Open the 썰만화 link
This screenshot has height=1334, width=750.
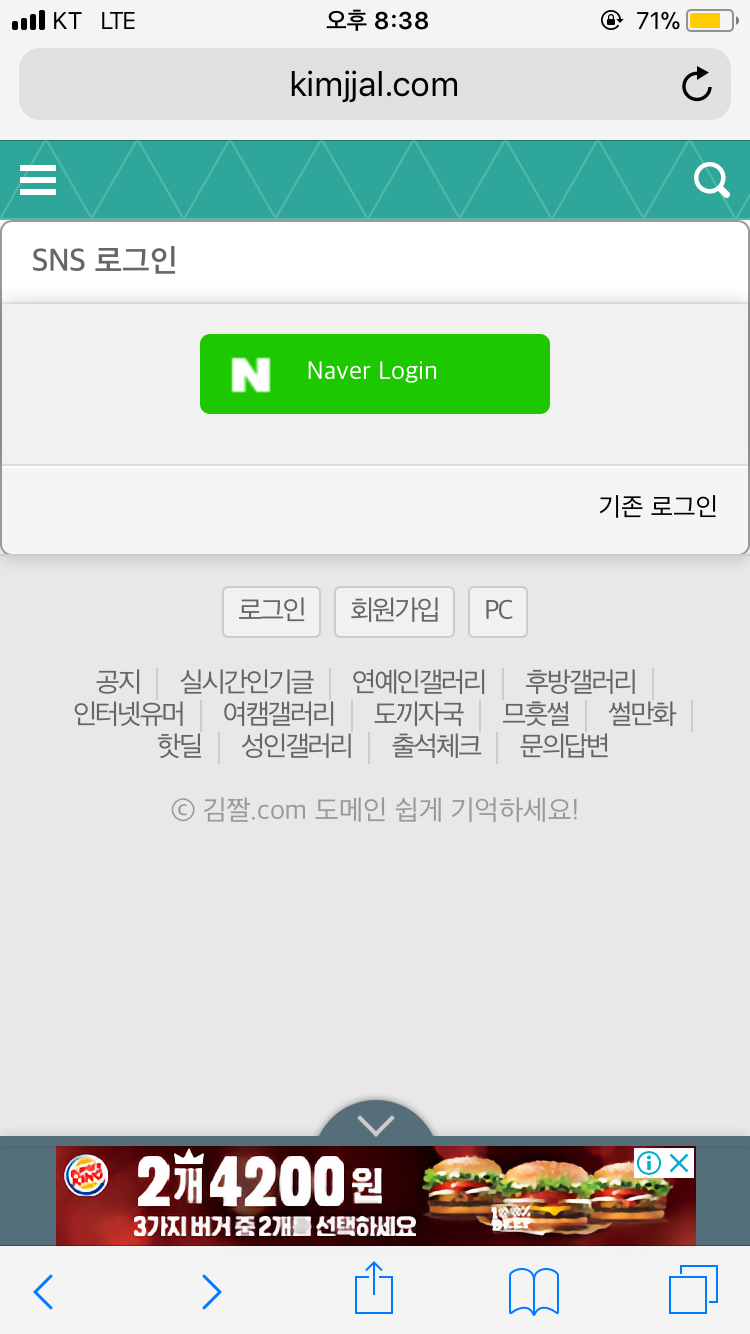tap(643, 714)
